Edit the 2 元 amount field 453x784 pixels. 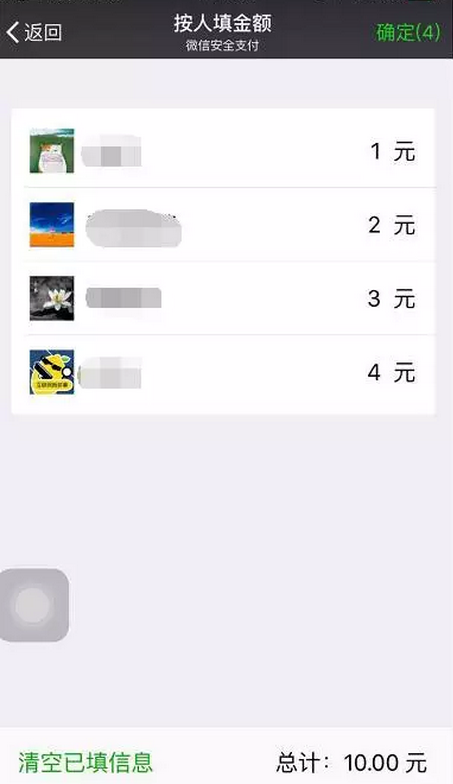(x=392, y=225)
